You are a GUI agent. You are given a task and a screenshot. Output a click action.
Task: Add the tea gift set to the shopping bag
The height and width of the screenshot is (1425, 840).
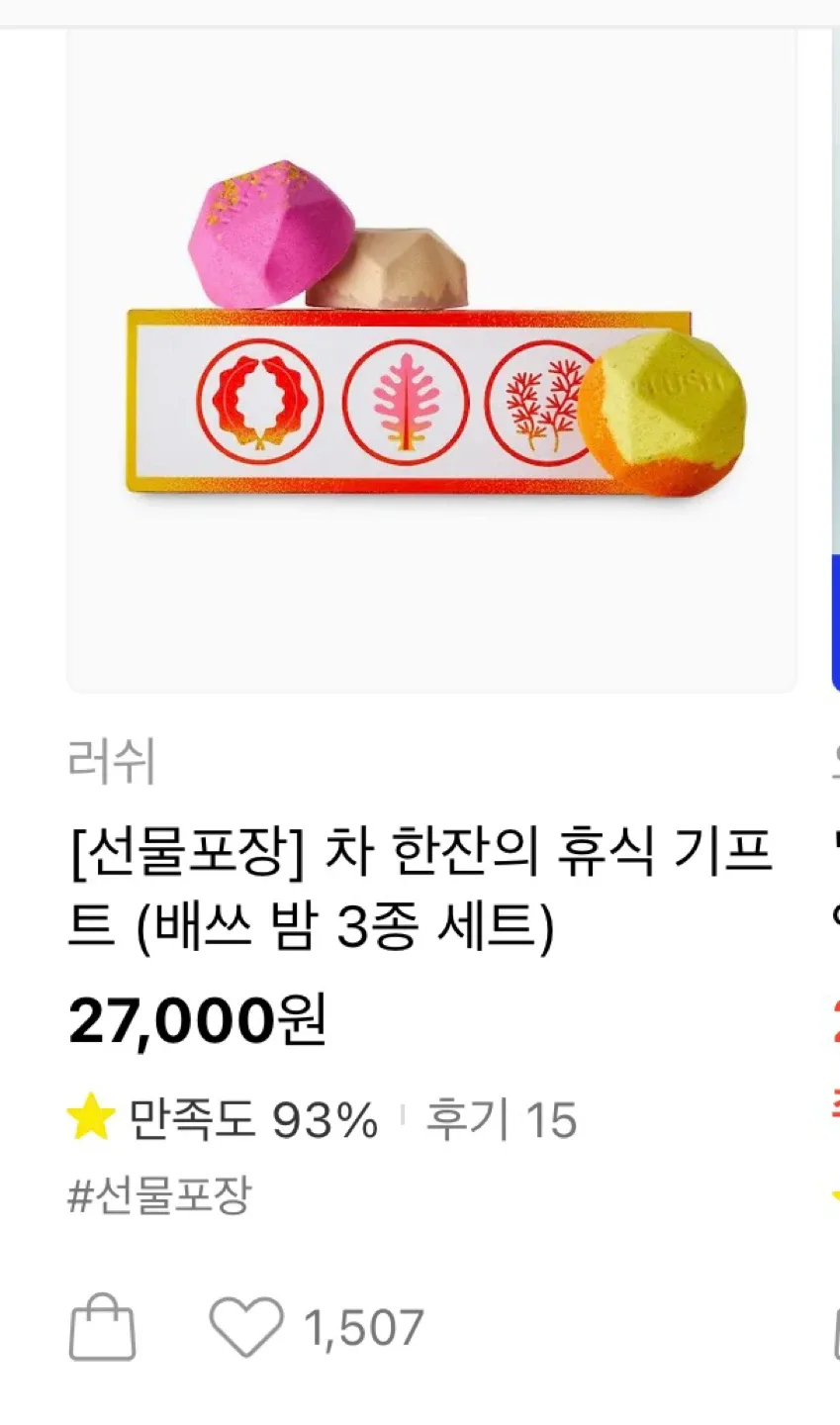tap(103, 1327)
